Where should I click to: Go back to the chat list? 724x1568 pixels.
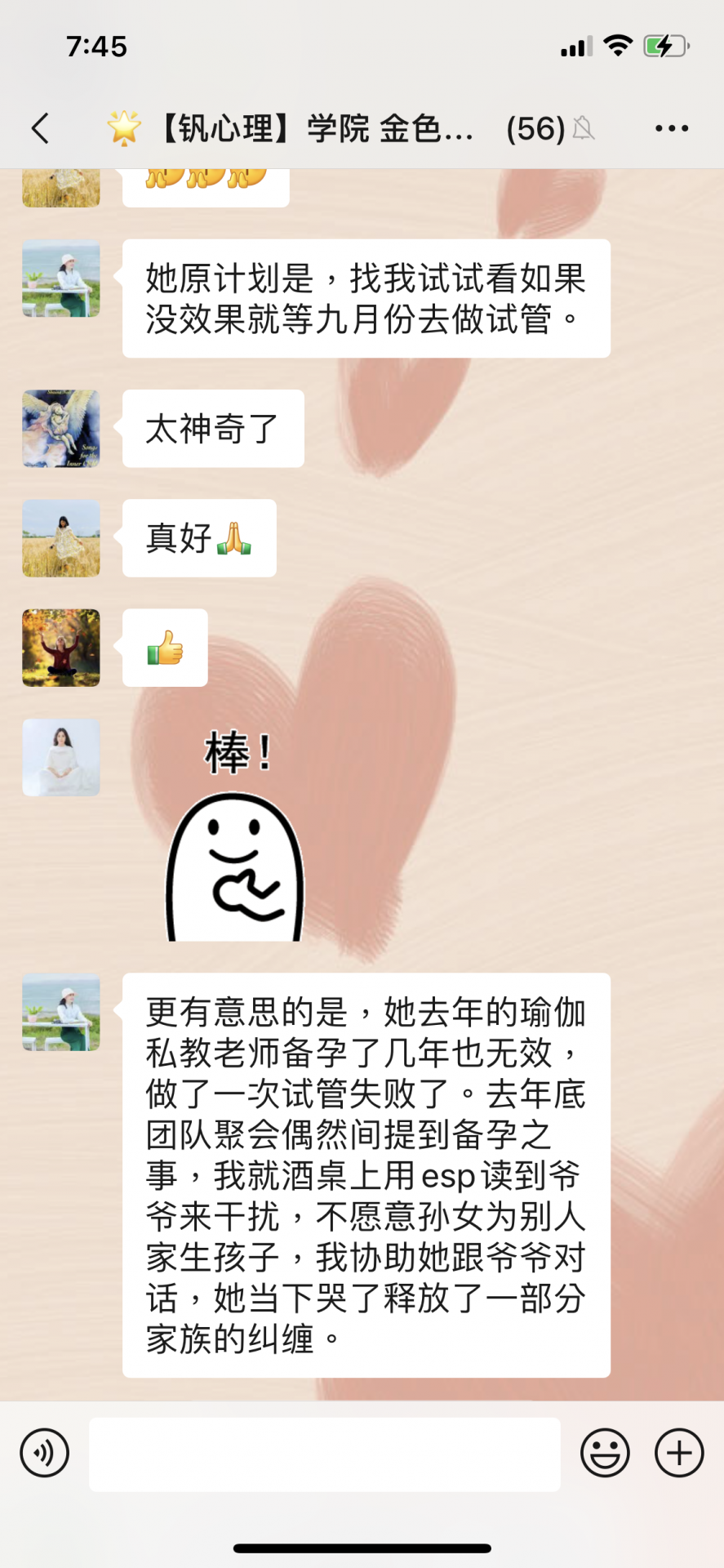tap(40, 128)
